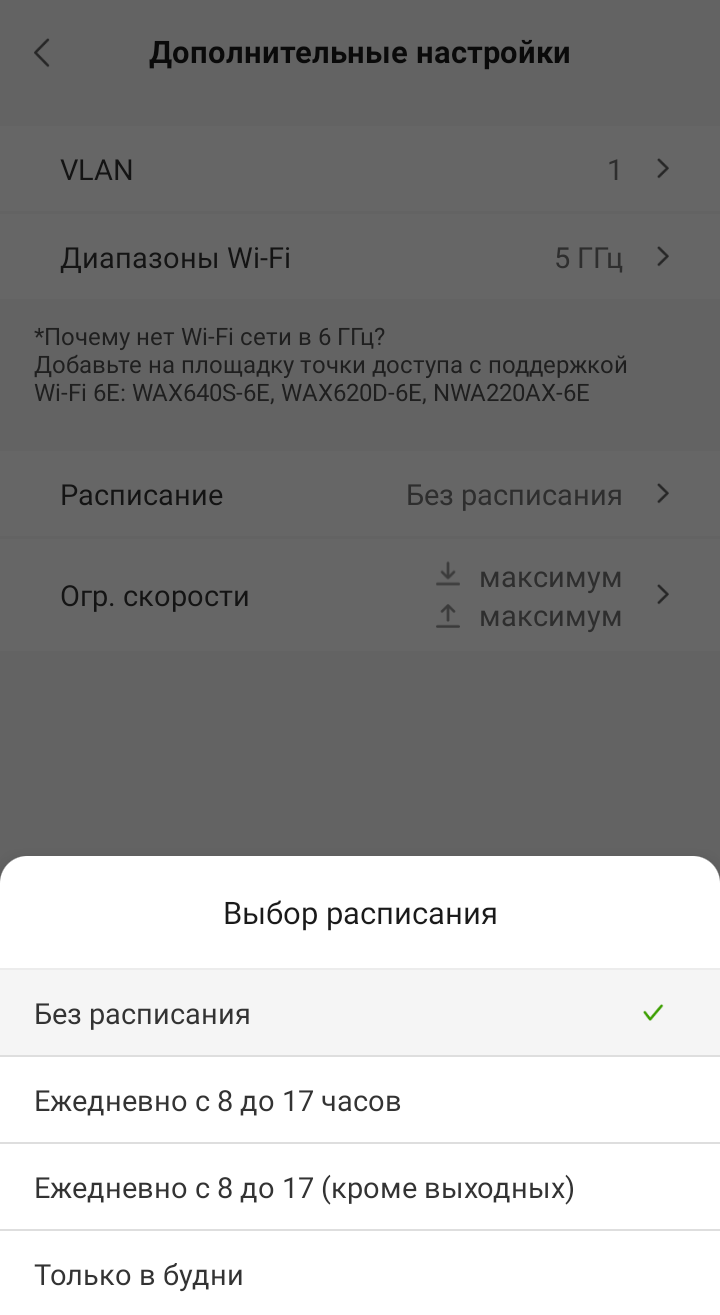Choose Ежедневно с 8 до 17 часов
This screenshot has height=1315, width=720.
[x=360, y=1101]
